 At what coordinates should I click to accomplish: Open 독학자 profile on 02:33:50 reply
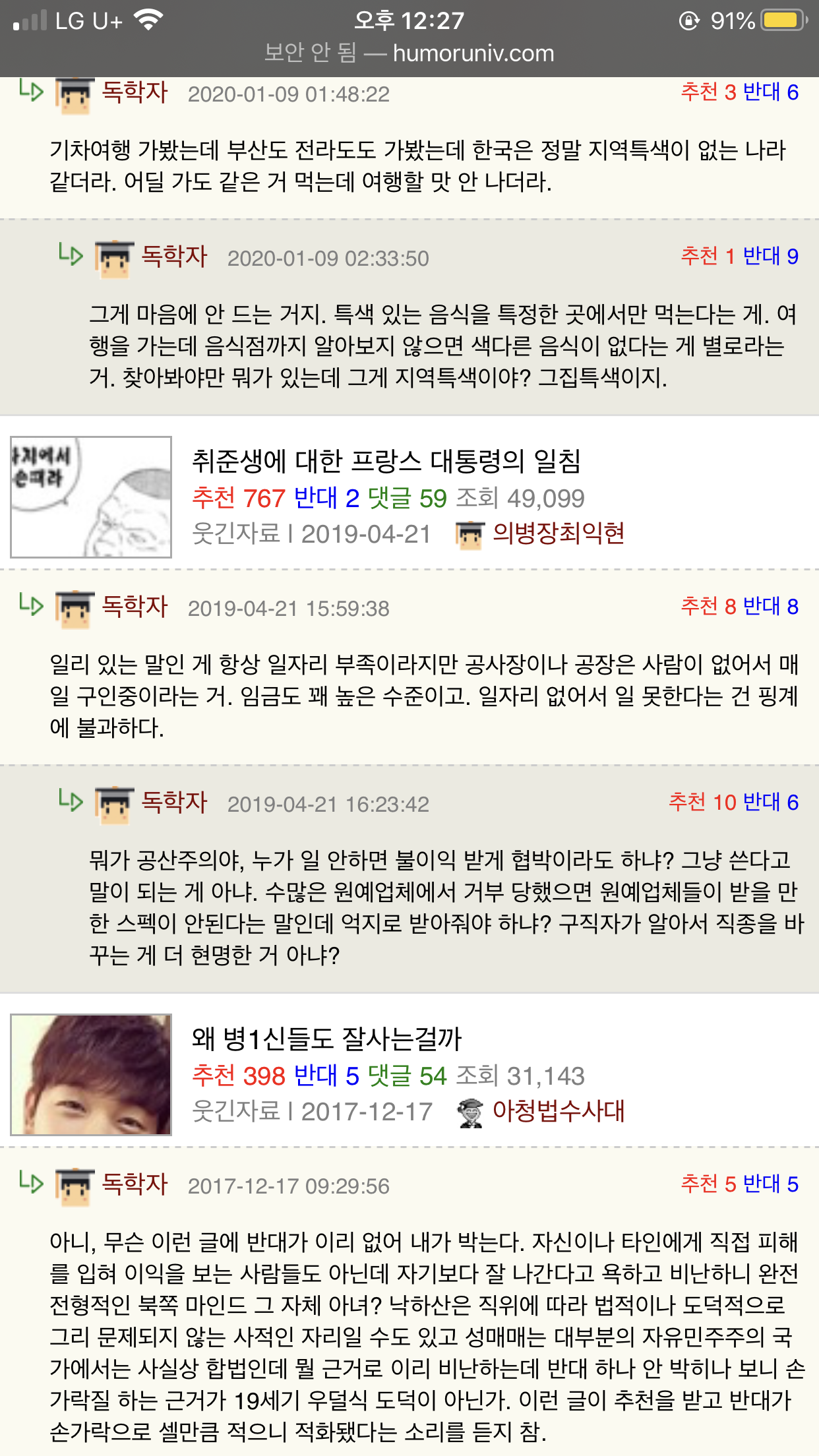[x=174, y=257]
